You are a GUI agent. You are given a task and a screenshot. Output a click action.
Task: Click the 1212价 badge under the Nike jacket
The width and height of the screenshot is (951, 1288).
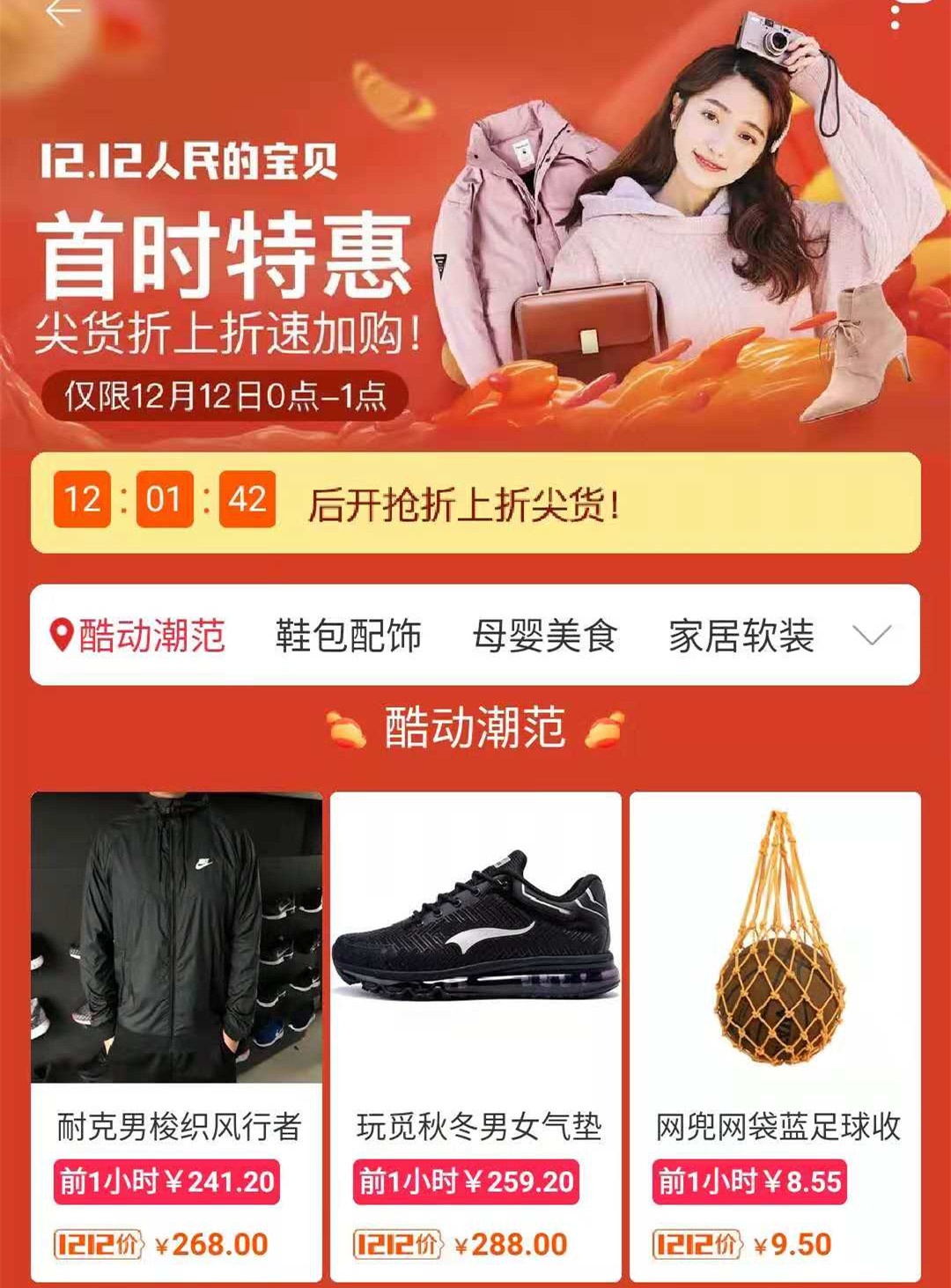(x=100, y=1244)
